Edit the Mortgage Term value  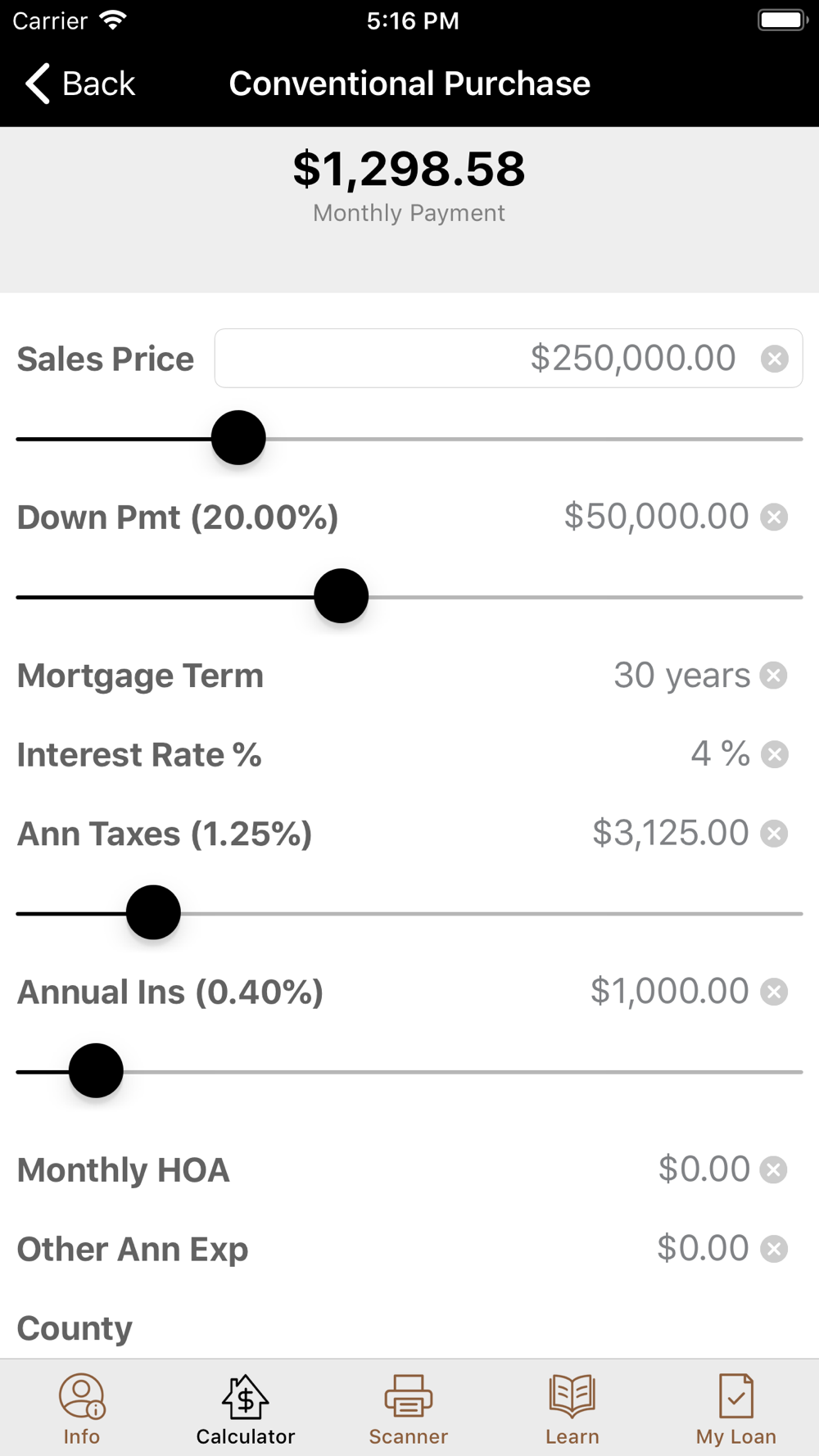(681, 676)
